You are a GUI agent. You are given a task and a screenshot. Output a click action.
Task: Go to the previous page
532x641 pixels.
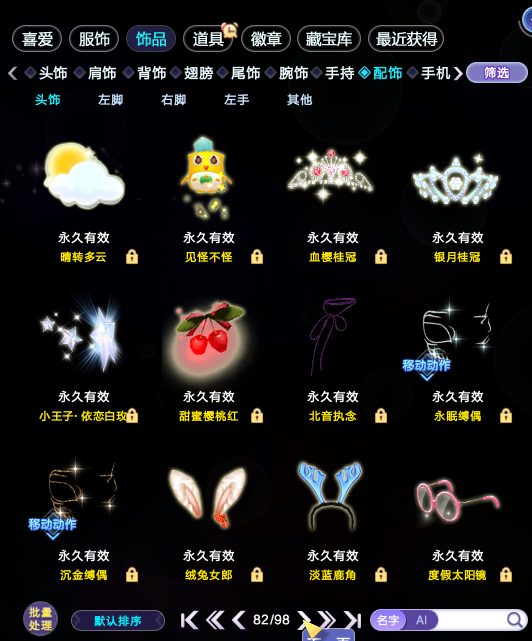coord(238,620)
